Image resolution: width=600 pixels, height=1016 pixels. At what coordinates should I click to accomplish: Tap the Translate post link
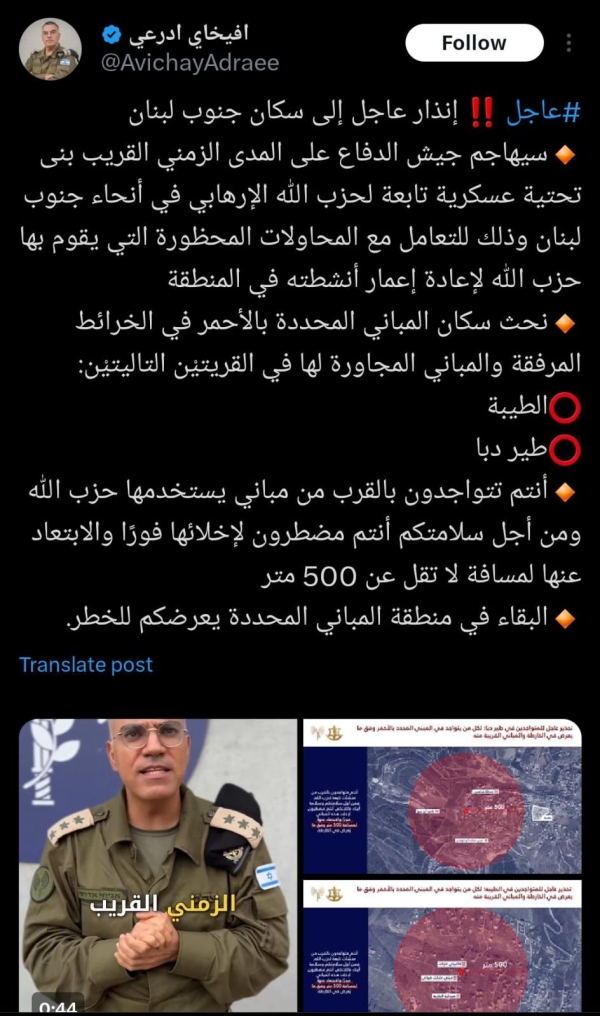(x=86, y=664)
